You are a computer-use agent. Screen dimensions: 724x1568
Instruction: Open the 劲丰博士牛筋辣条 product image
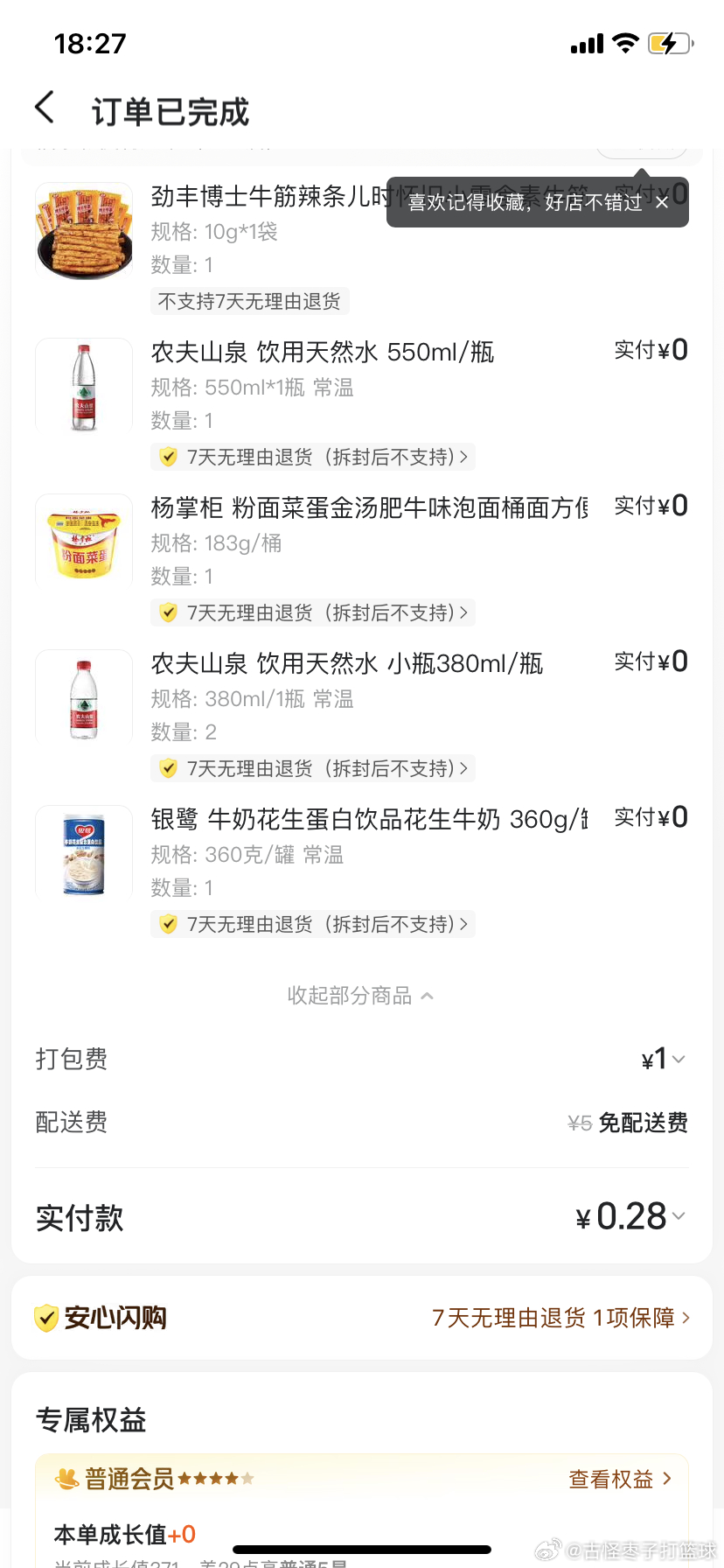point(84,230)
